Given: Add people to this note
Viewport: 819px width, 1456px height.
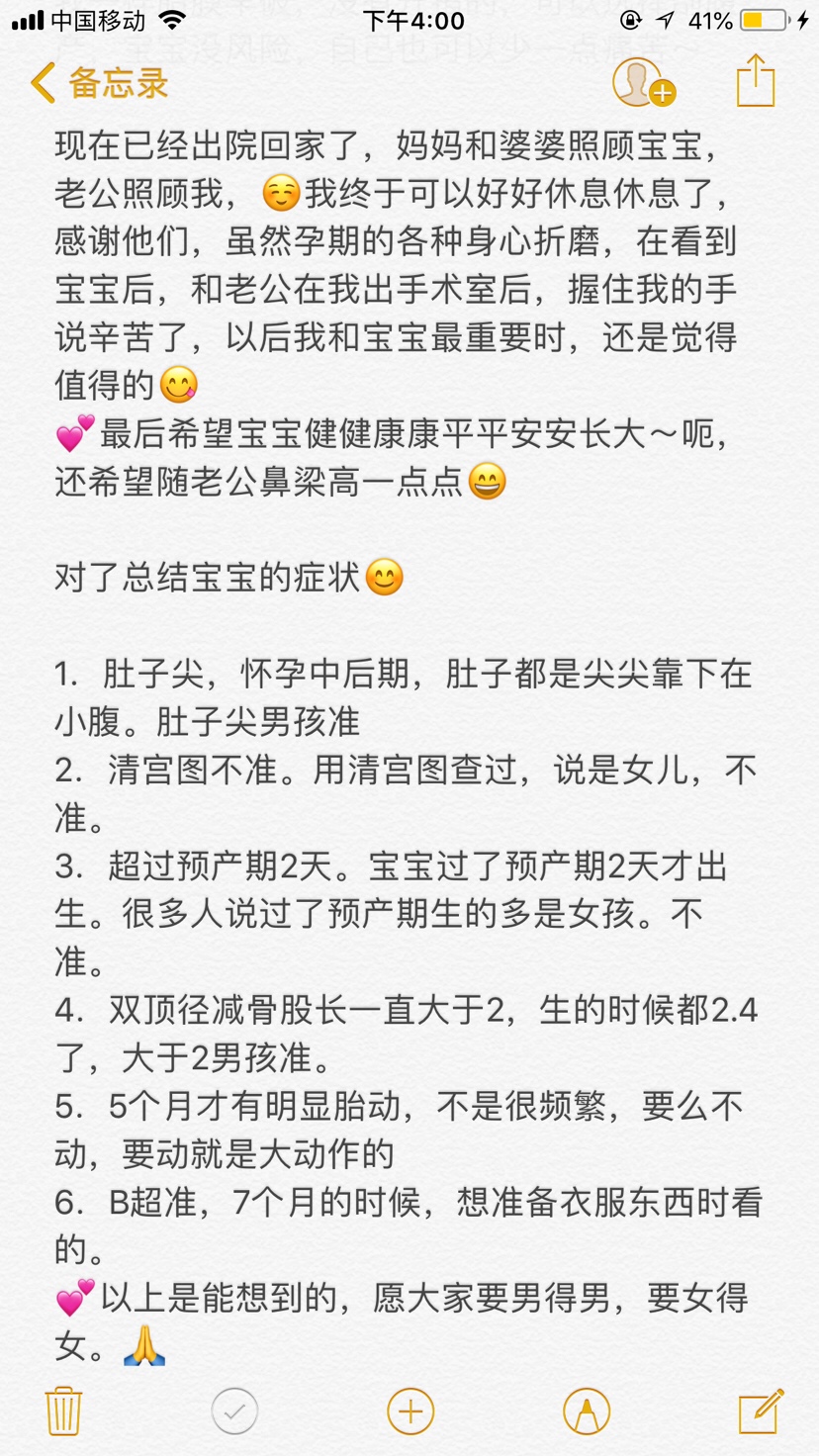Looking at the screenshot, I should [642, 83].
